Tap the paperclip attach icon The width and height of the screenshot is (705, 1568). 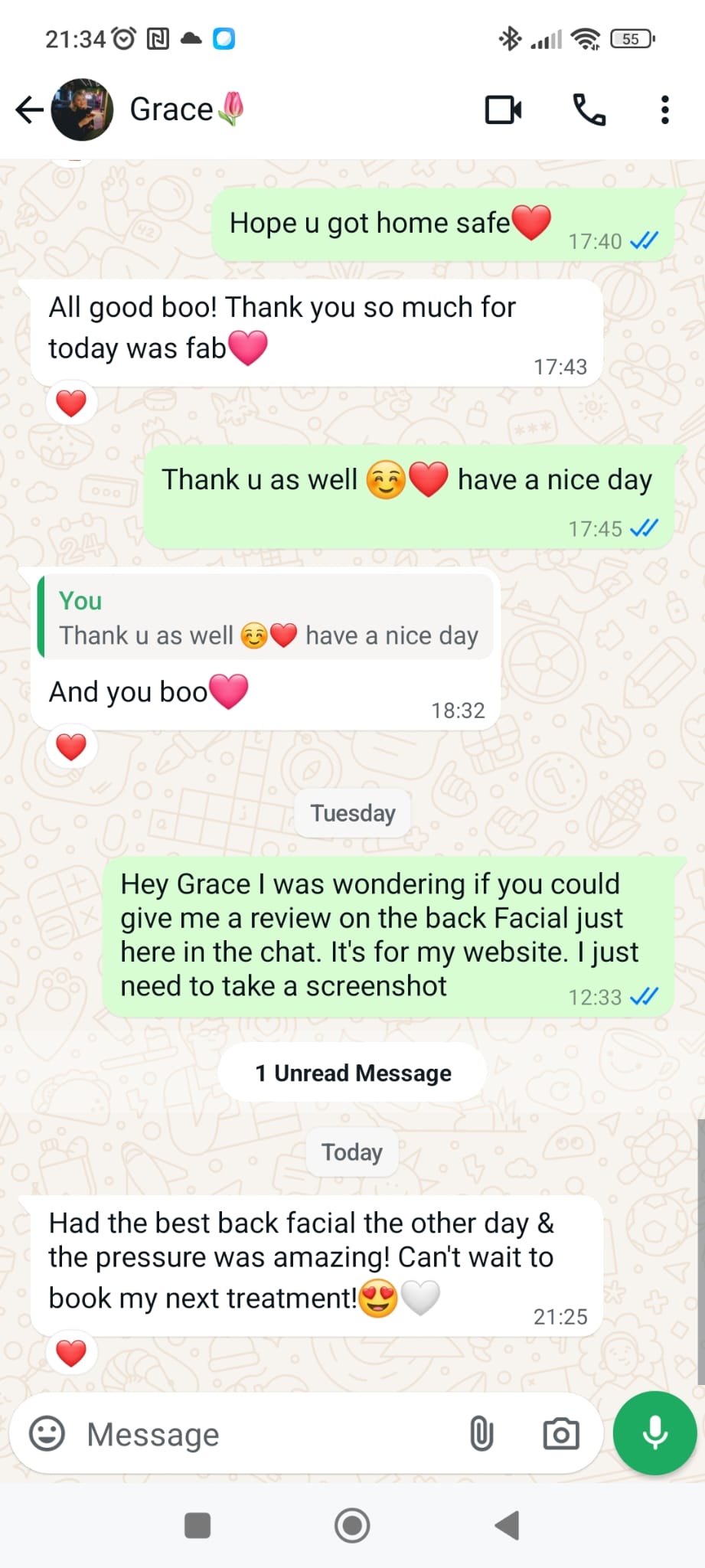[481, 1434]
